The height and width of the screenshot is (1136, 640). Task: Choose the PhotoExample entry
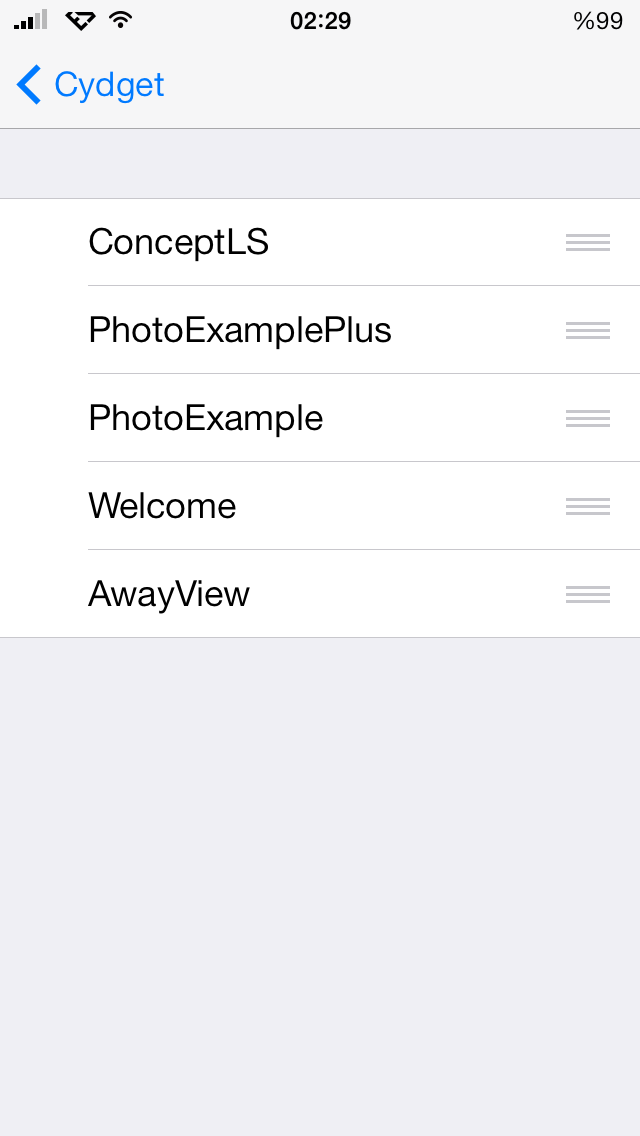tap(320, 418)
